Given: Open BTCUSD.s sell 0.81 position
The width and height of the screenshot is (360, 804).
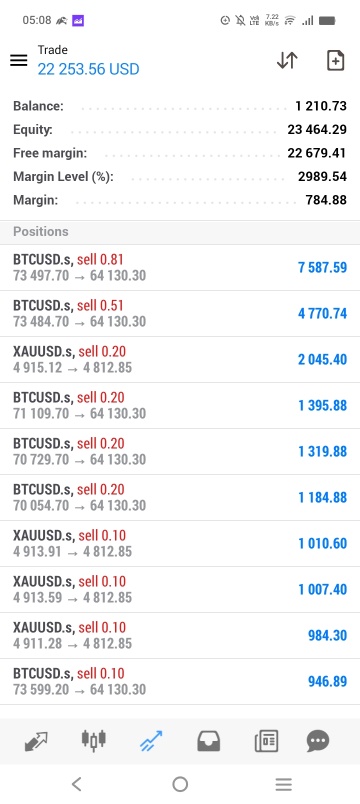Looking at the screenshot, I should point(180,268).
